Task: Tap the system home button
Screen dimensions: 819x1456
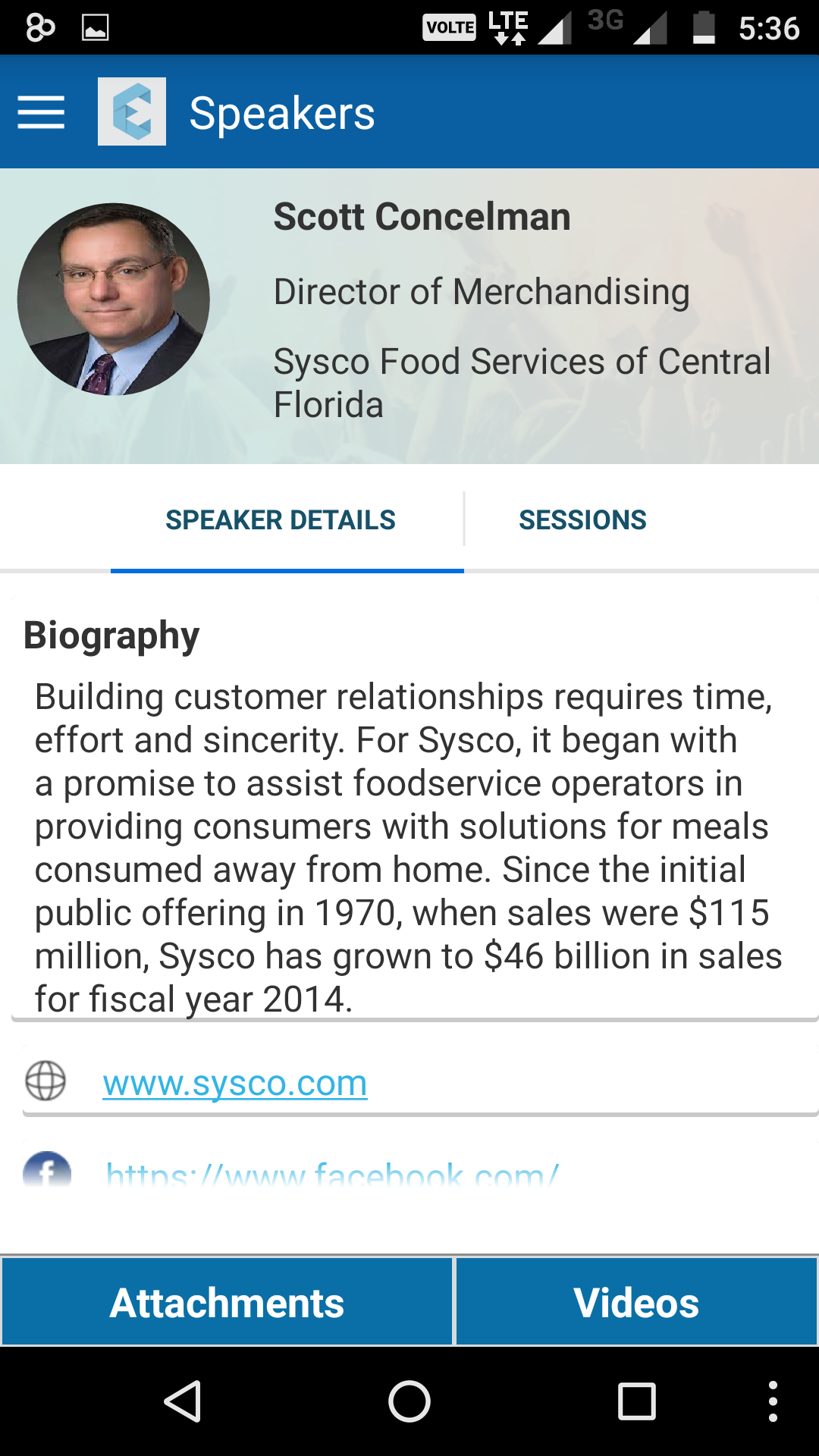Action: [x=409, y=1401]
